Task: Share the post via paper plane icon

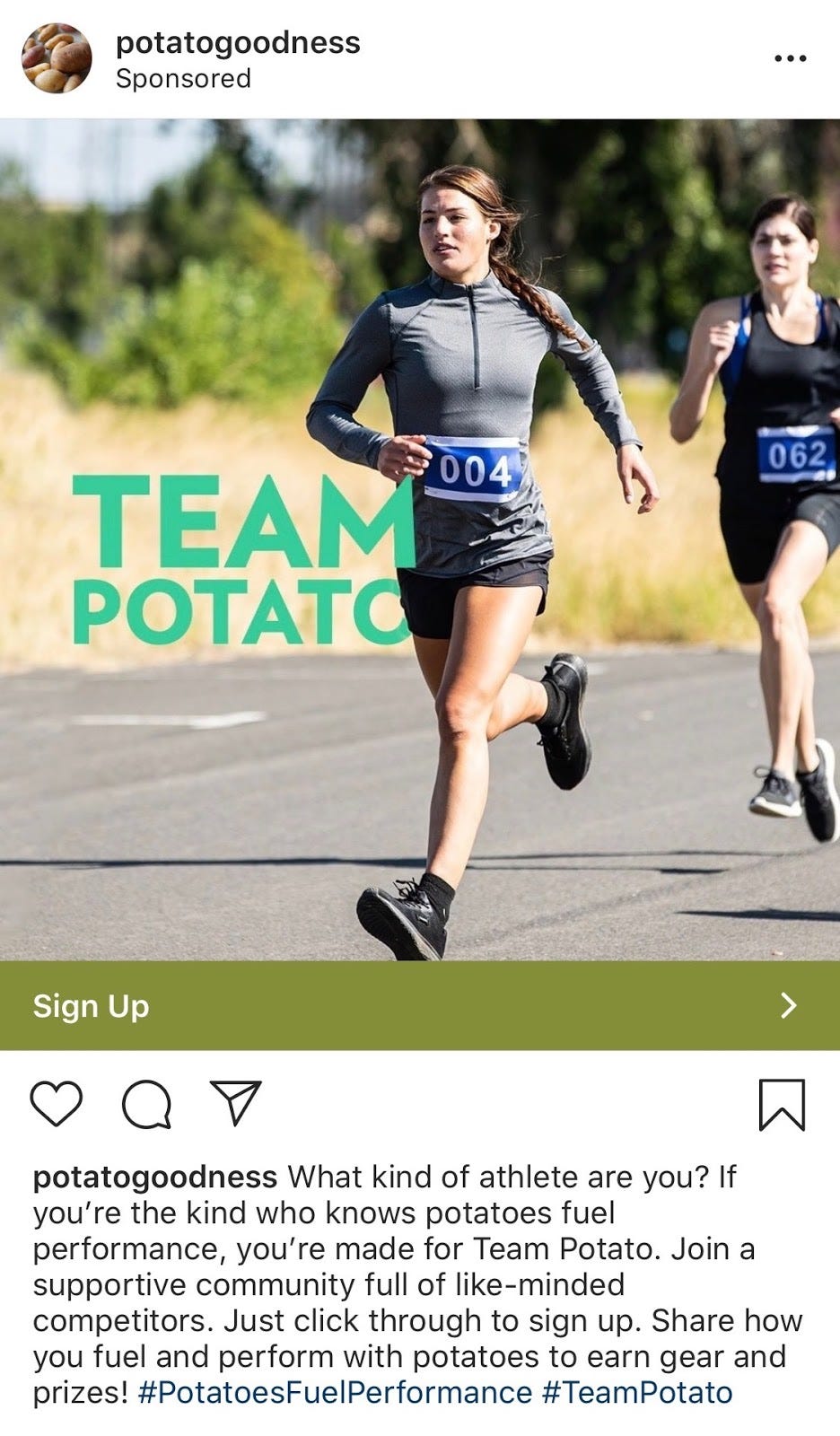Action: coord(235,1102)
